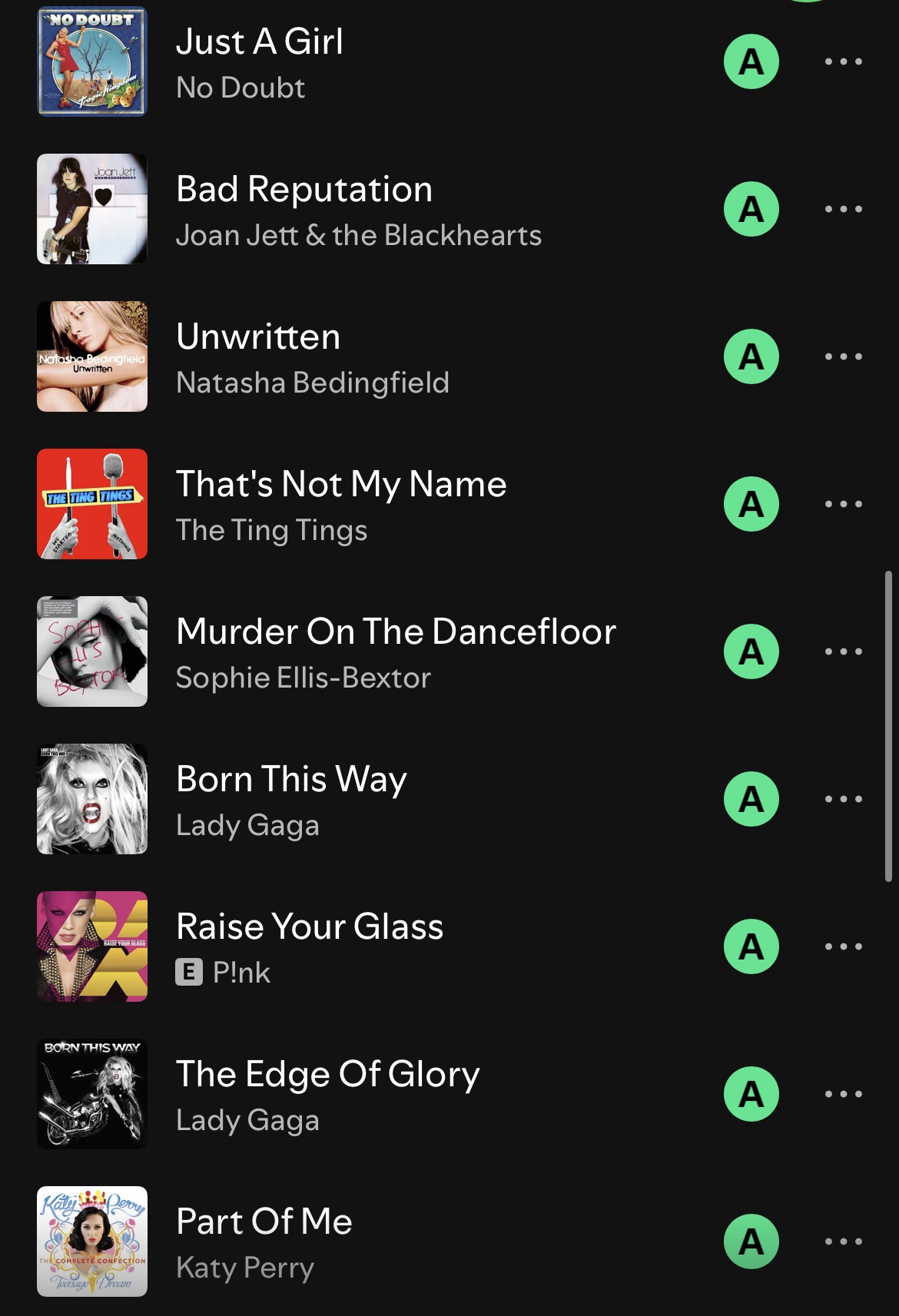The height and width of the screenshot is (1316, 899).
Task: Open more options for The Edge Of Glory
Action: (843, 1094)
